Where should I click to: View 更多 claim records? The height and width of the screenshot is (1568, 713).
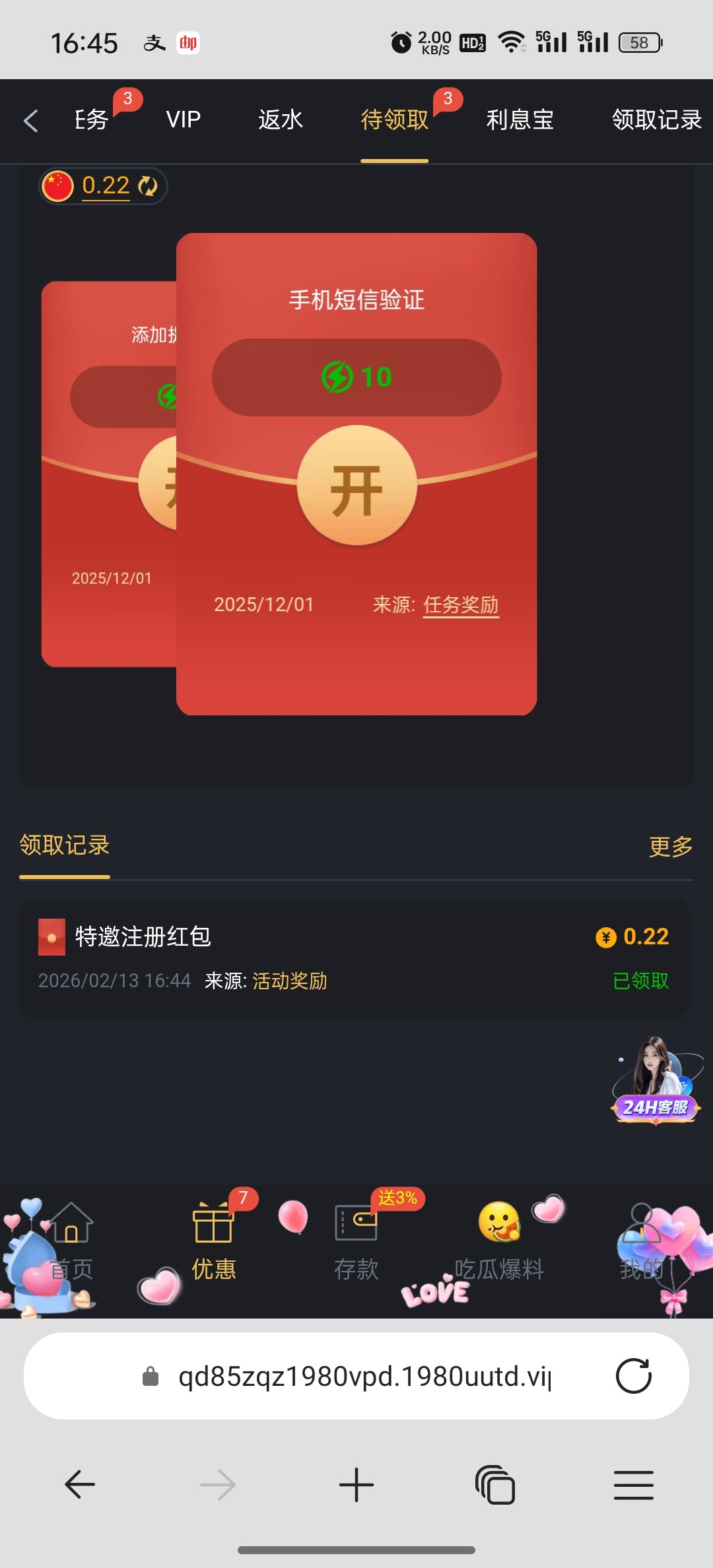(x=670, y=846)
